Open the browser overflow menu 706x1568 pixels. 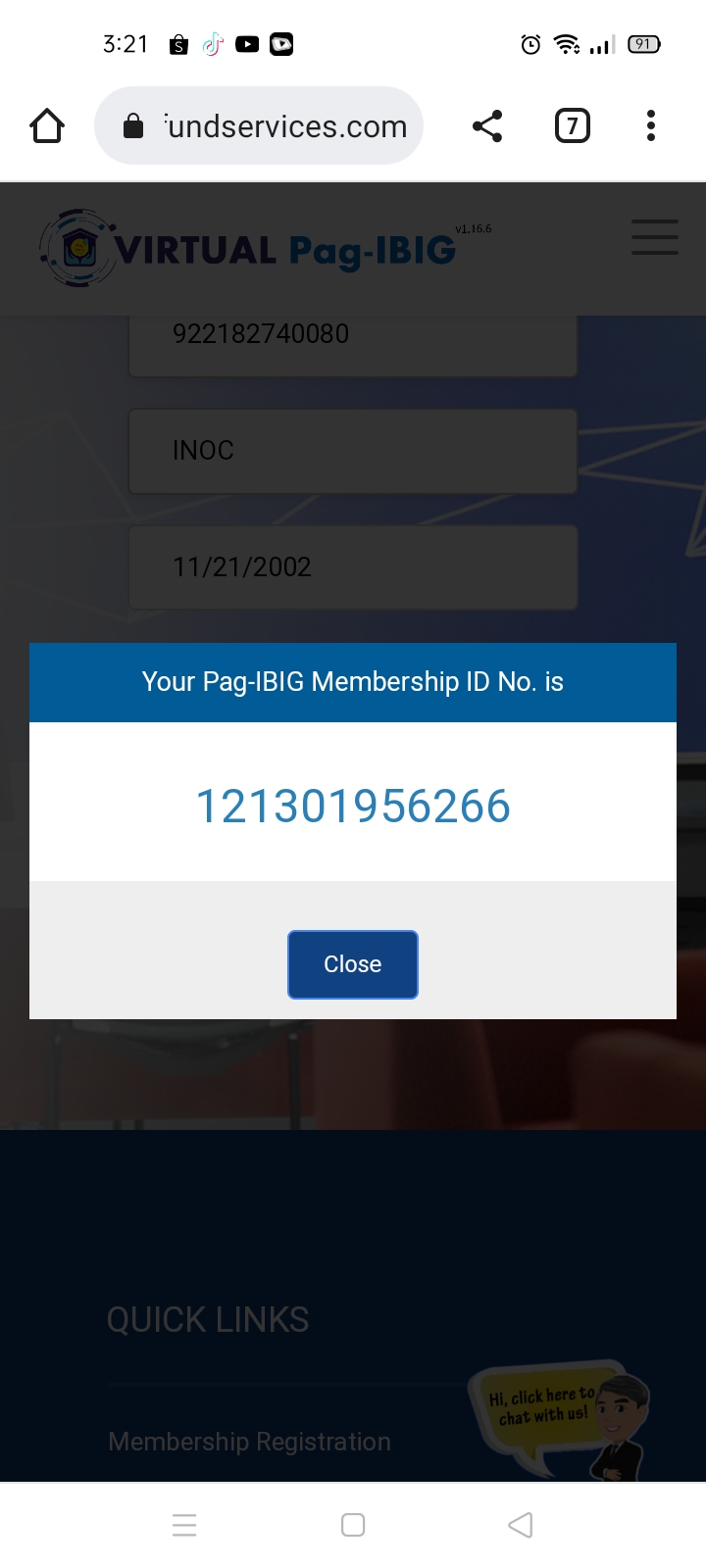coord(651,126)
